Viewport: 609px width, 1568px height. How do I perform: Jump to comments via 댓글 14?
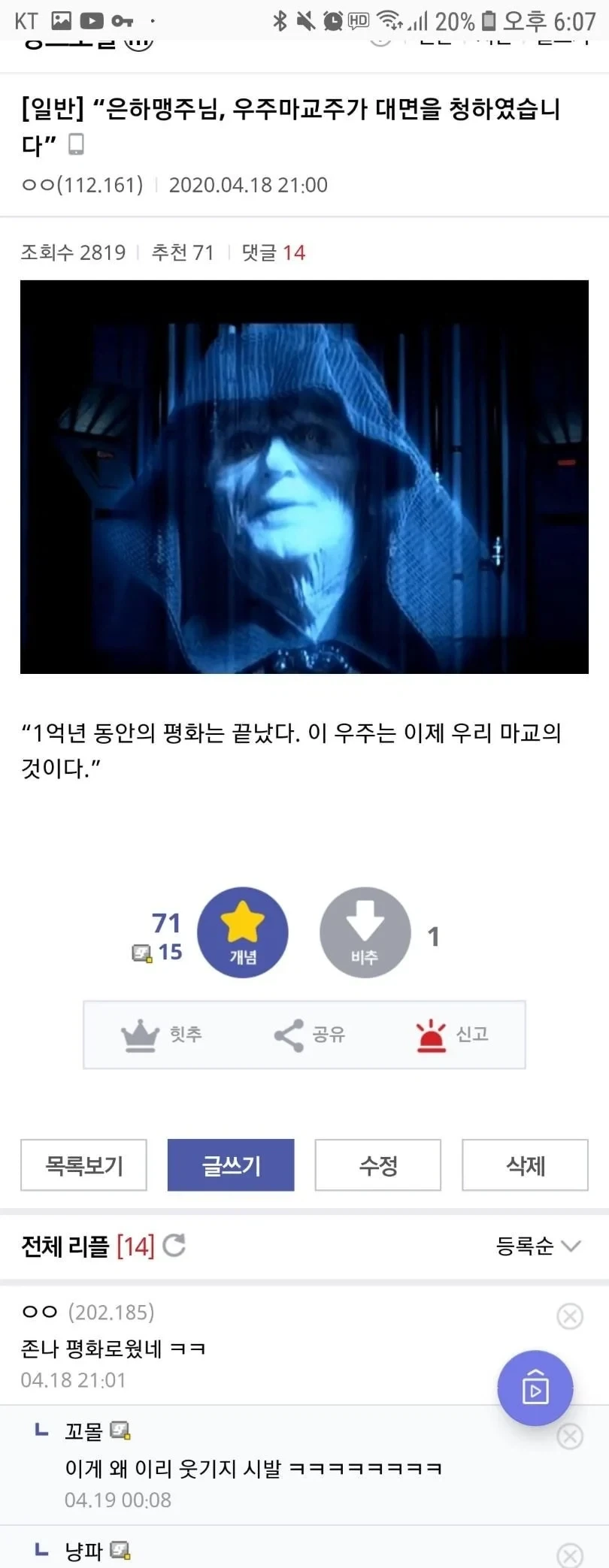click(273, 252)
